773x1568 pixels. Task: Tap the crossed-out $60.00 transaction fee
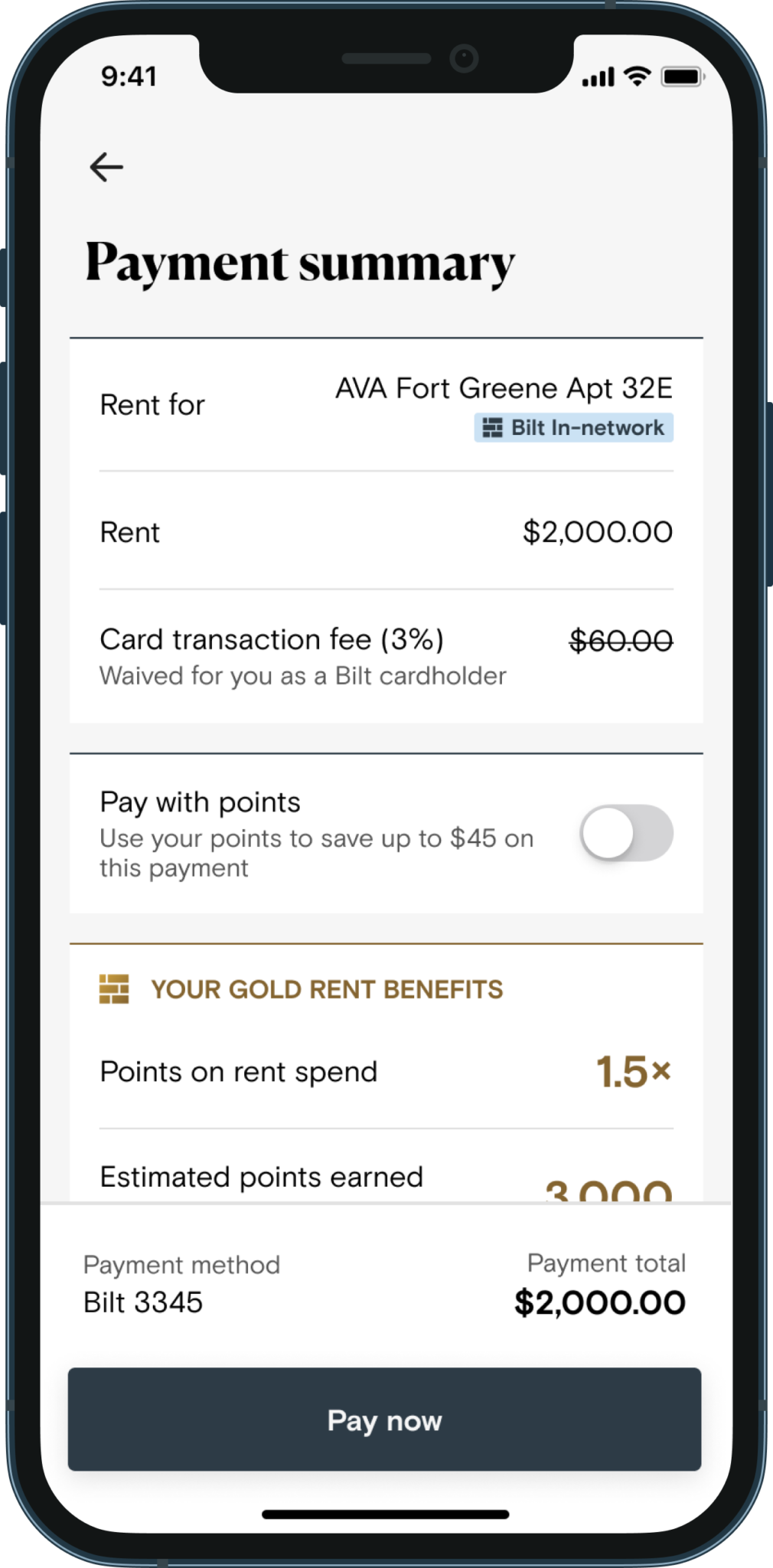point(621,642)
